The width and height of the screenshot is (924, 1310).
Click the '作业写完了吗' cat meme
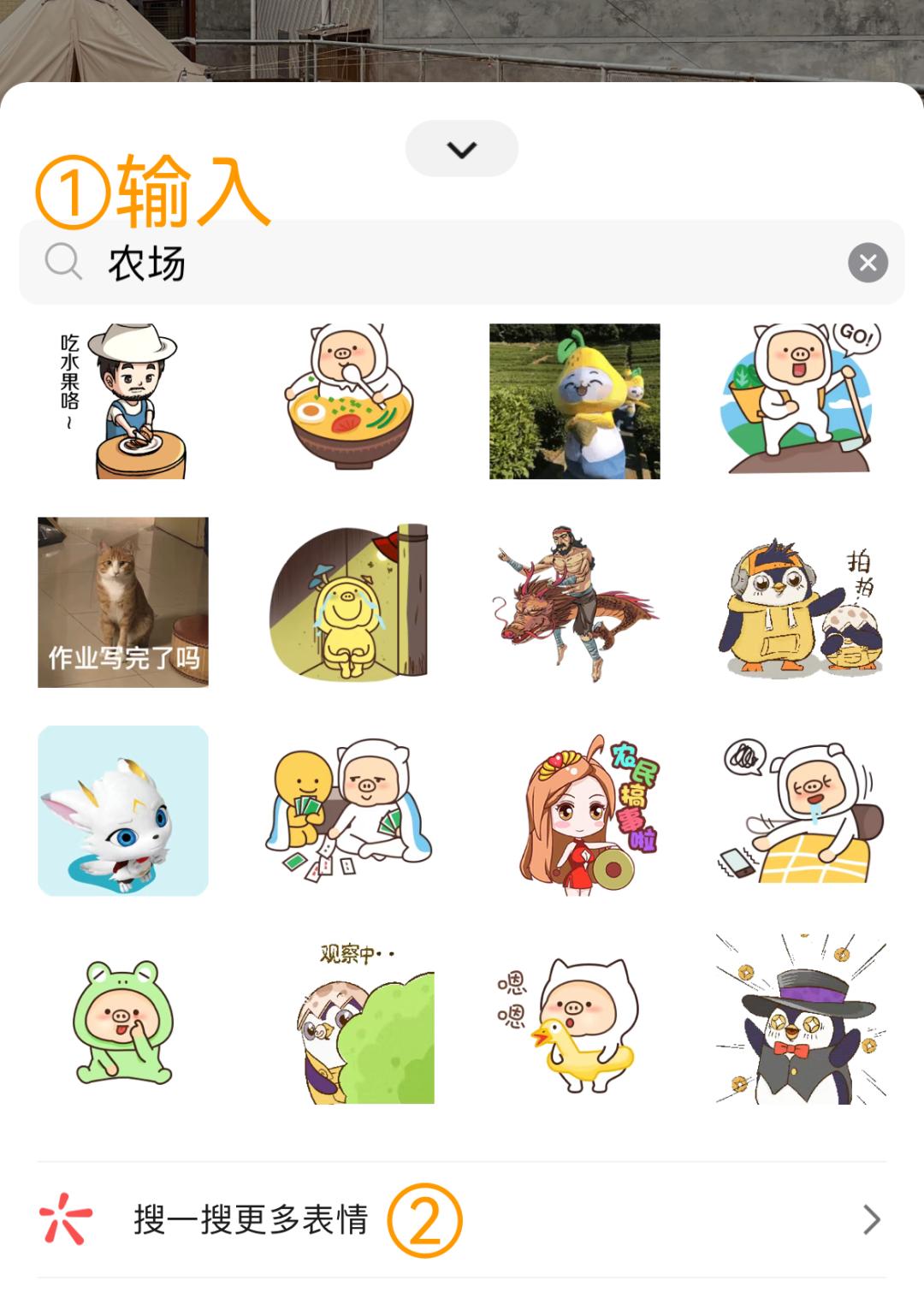pos(122,601)
